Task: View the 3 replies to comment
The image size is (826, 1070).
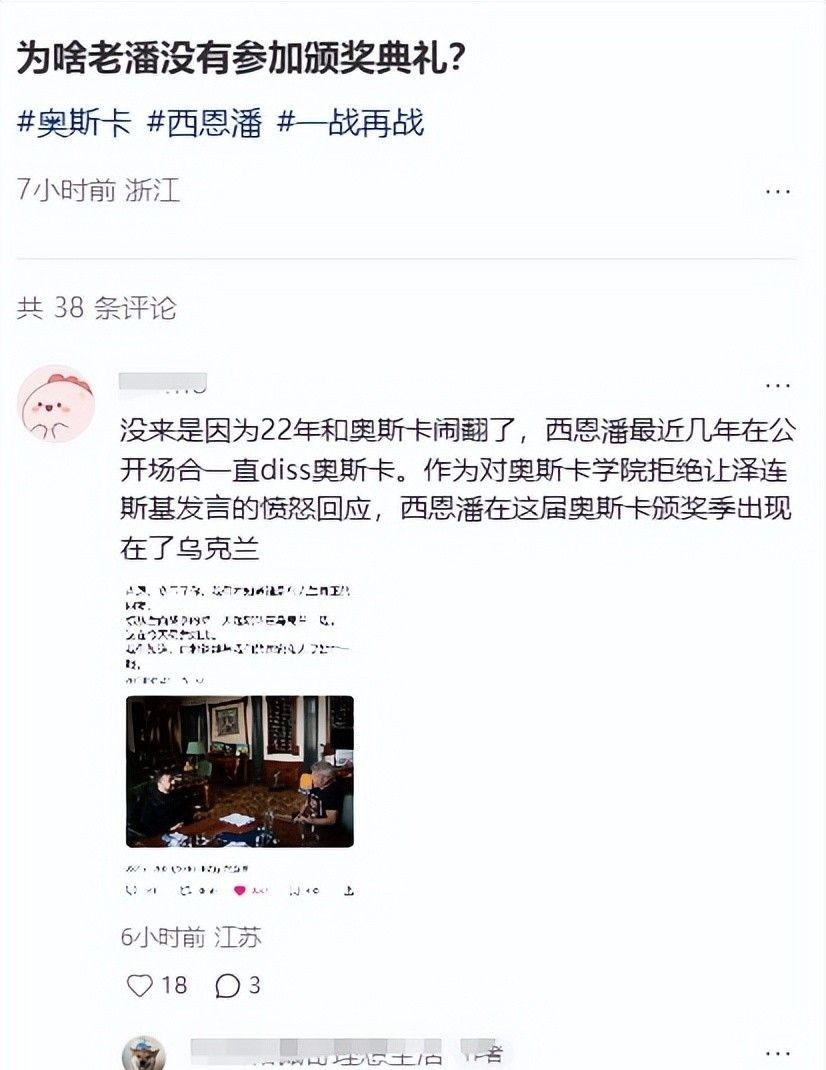Action: (x=238, y=985)
